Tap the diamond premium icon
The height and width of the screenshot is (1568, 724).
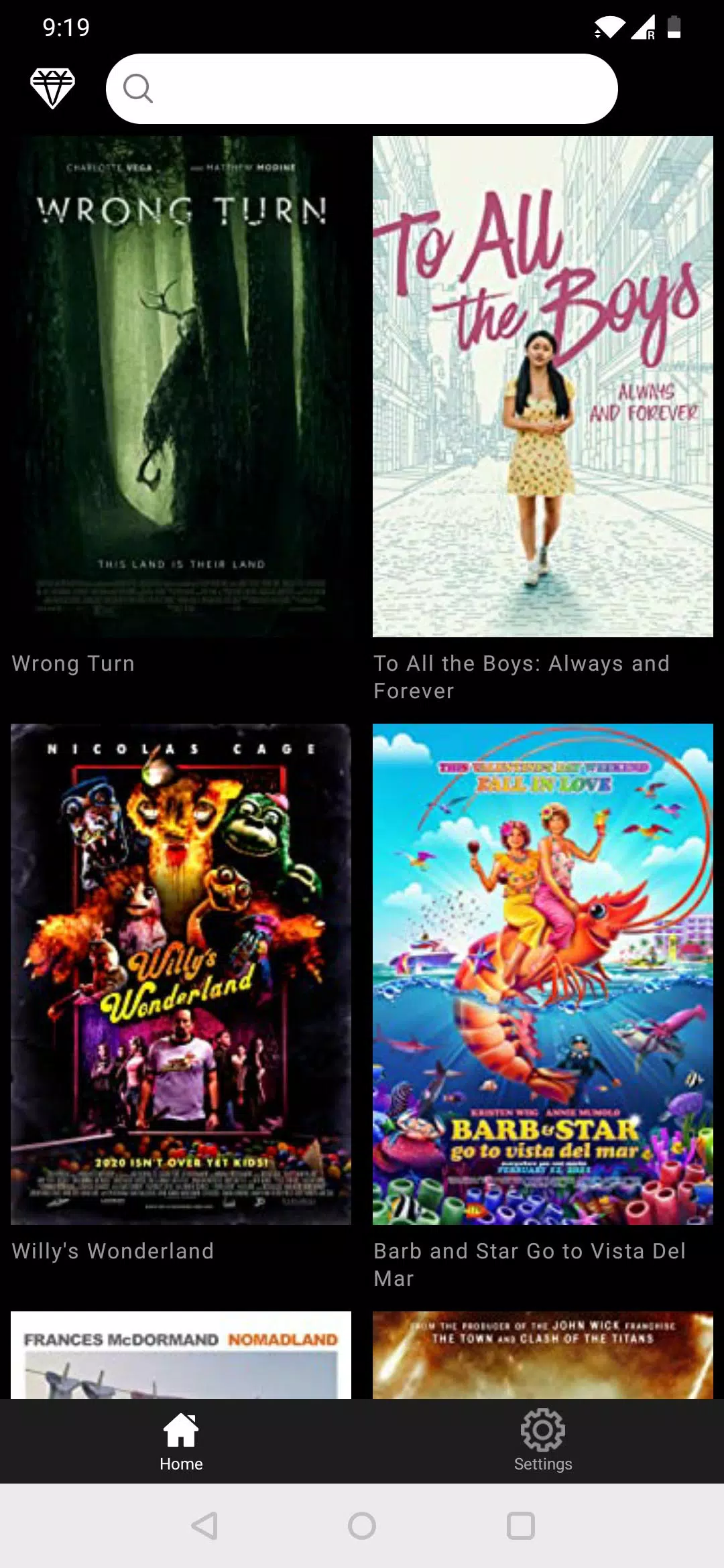click(x=52, y=88)
